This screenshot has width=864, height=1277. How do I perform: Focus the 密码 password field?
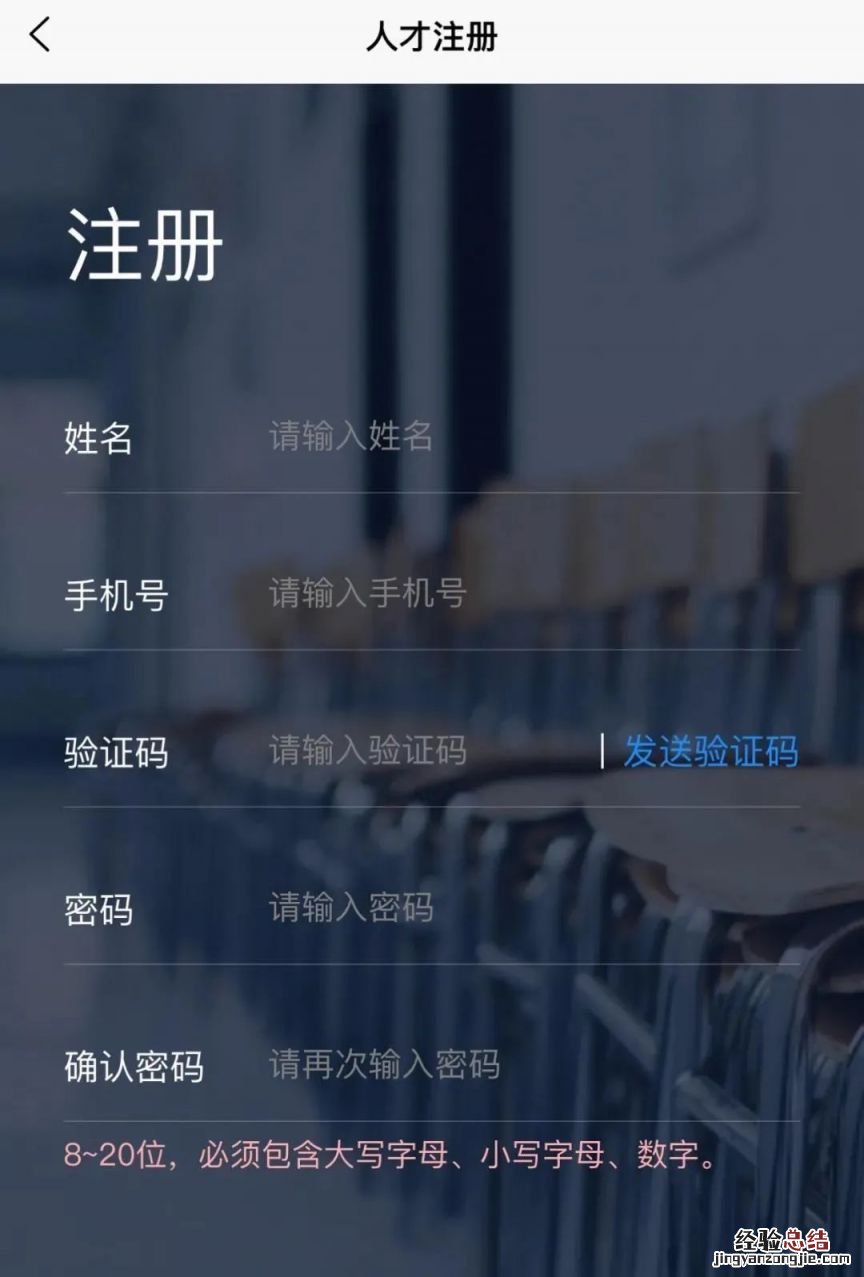click(500, 908)
